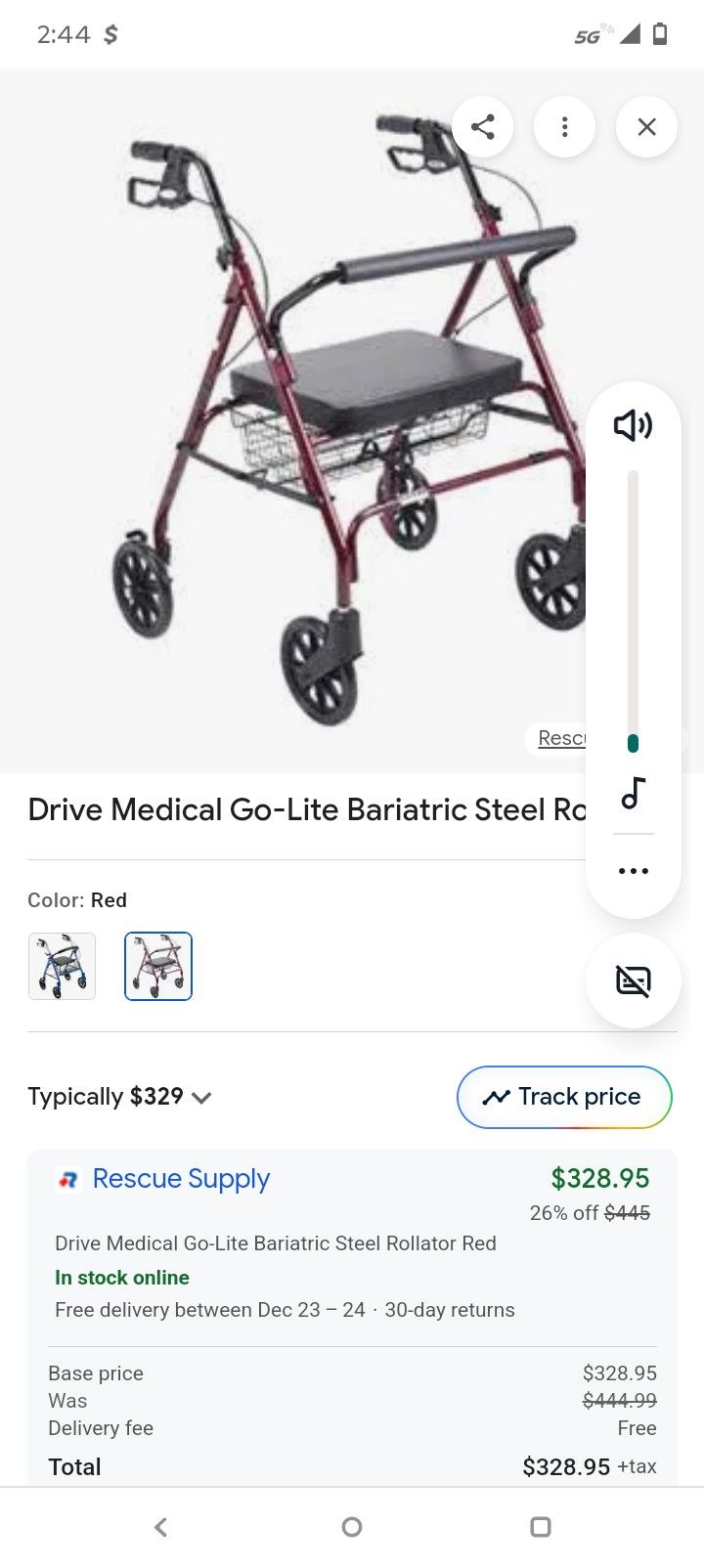Tap the media volume slider
704x1568 pixels.
point(633,611)
